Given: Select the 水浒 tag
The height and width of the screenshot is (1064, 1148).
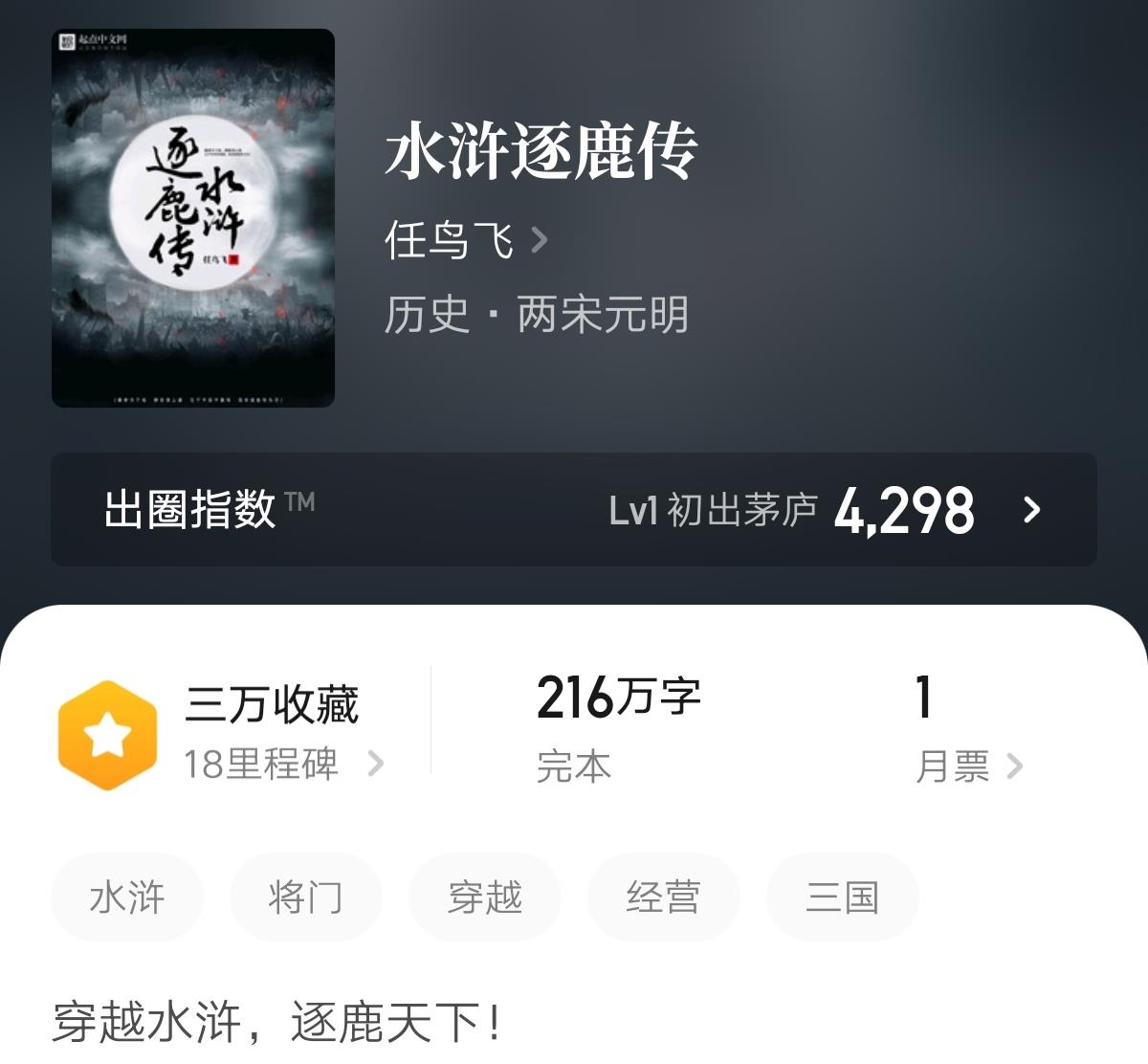Looking at the screenshot, I should point(127,898).
